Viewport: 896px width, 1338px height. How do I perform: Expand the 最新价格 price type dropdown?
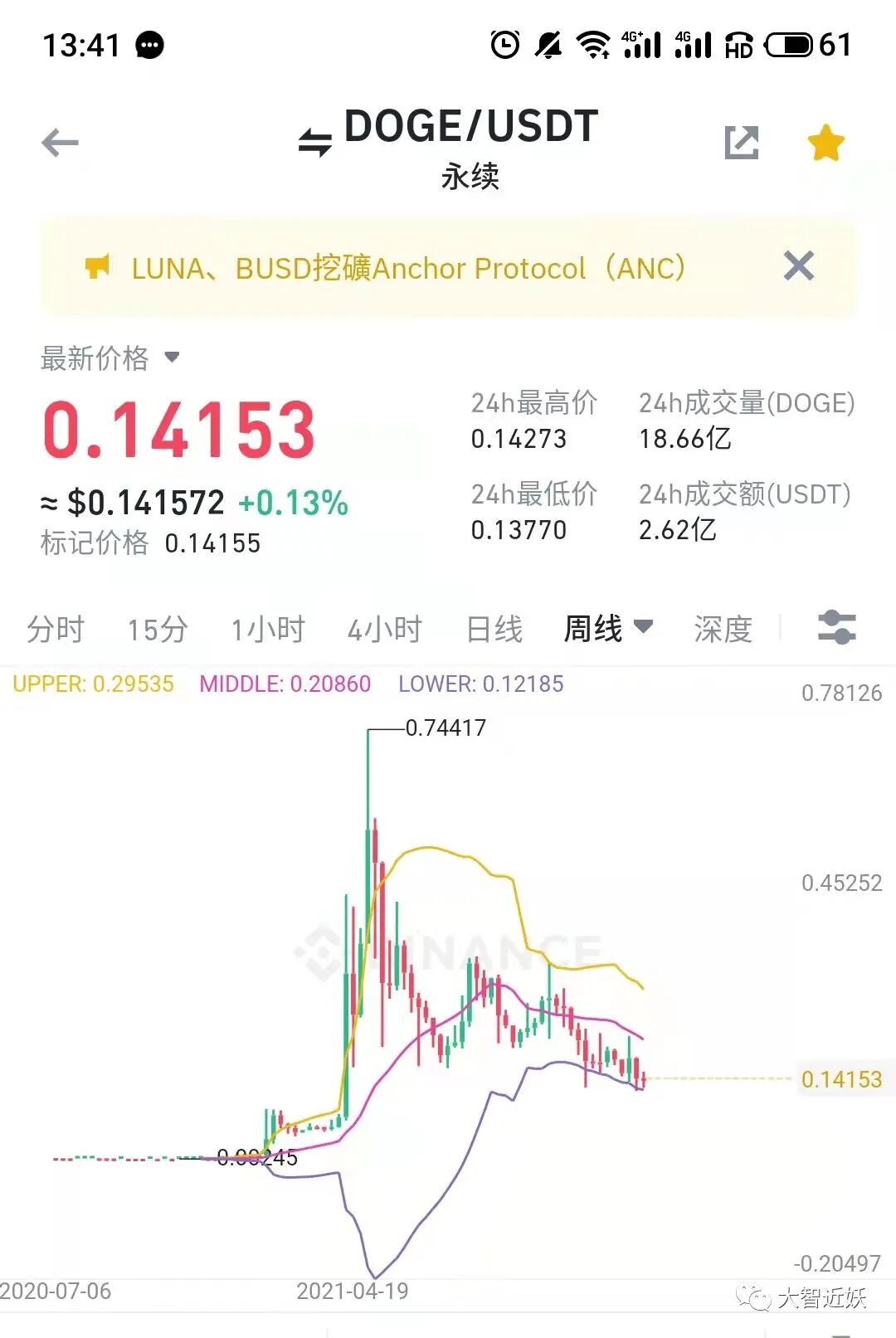coord(110,358)
